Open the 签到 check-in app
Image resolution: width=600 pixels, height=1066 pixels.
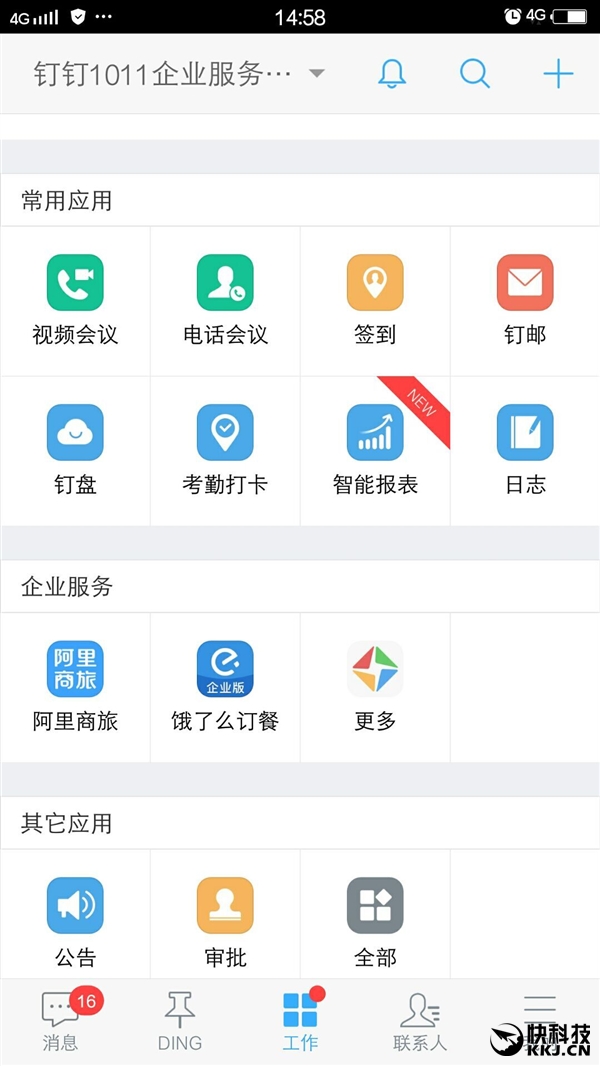[x=375, y=300]
